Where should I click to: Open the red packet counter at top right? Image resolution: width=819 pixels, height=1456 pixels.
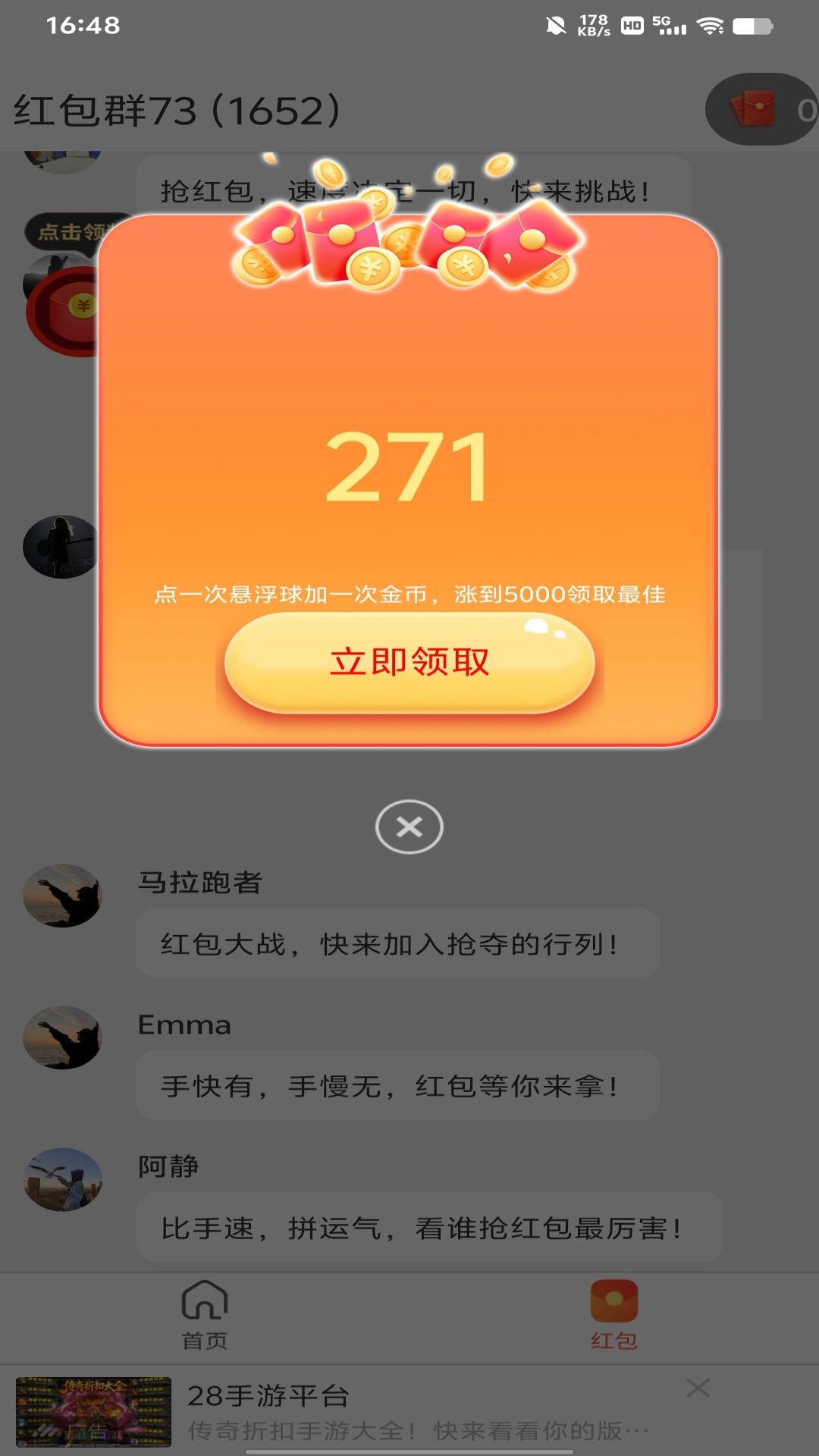click(758, 108)
